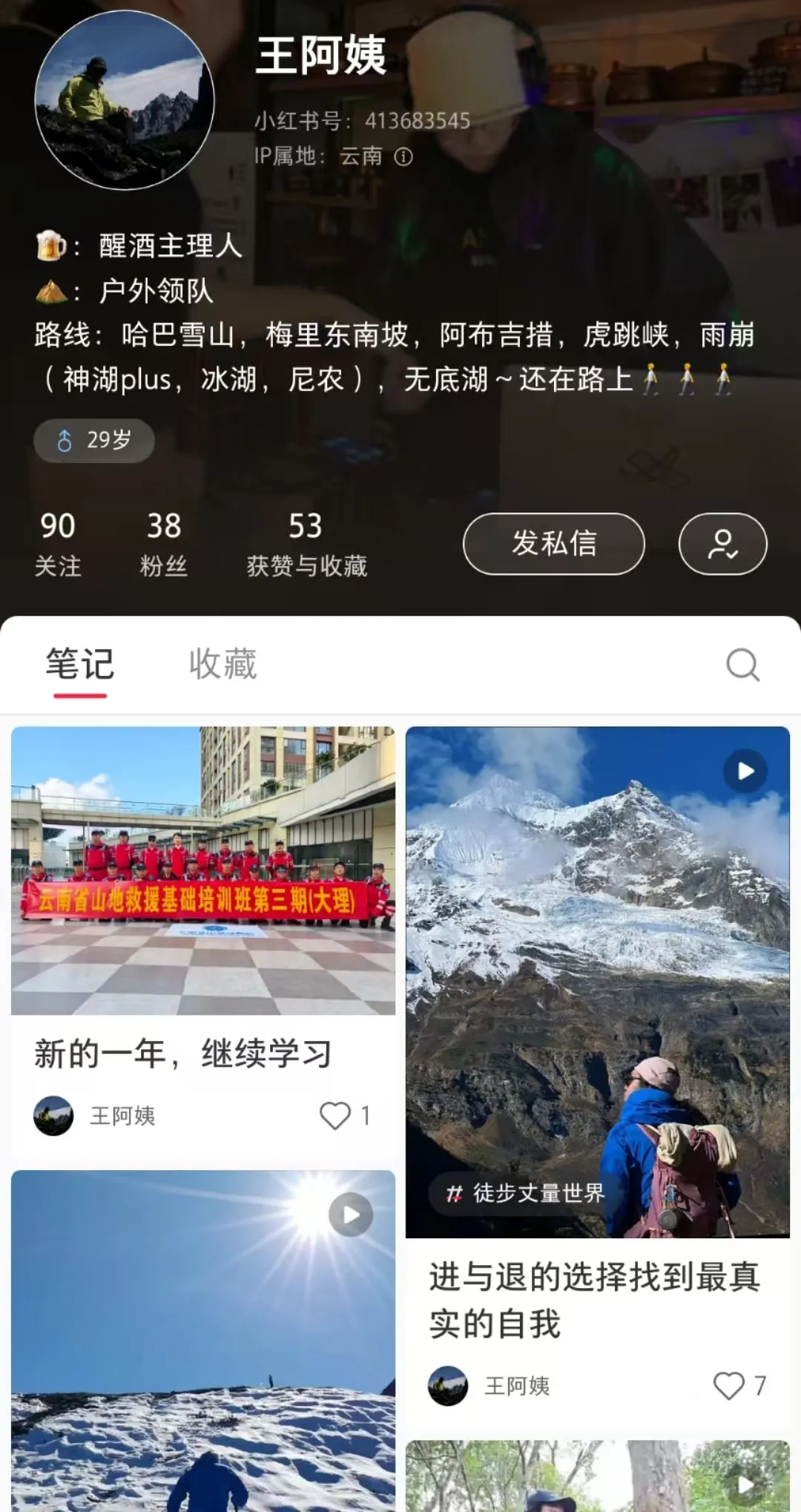Toggle like on the 新的一年，继续学习 note
The image size is (801, 1512).
pyautogui.click(x=335, y=1114)
